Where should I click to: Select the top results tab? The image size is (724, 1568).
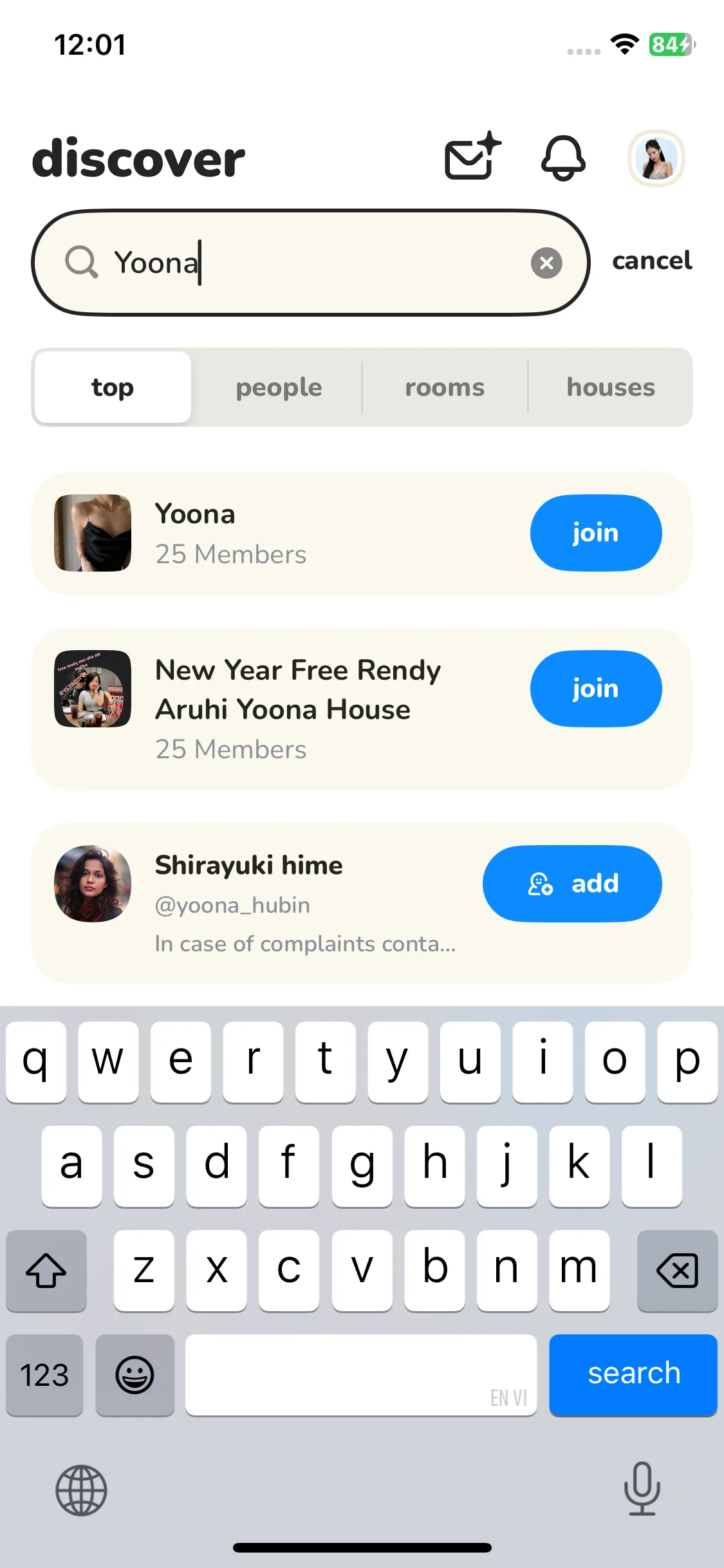(x=113, y=387)
